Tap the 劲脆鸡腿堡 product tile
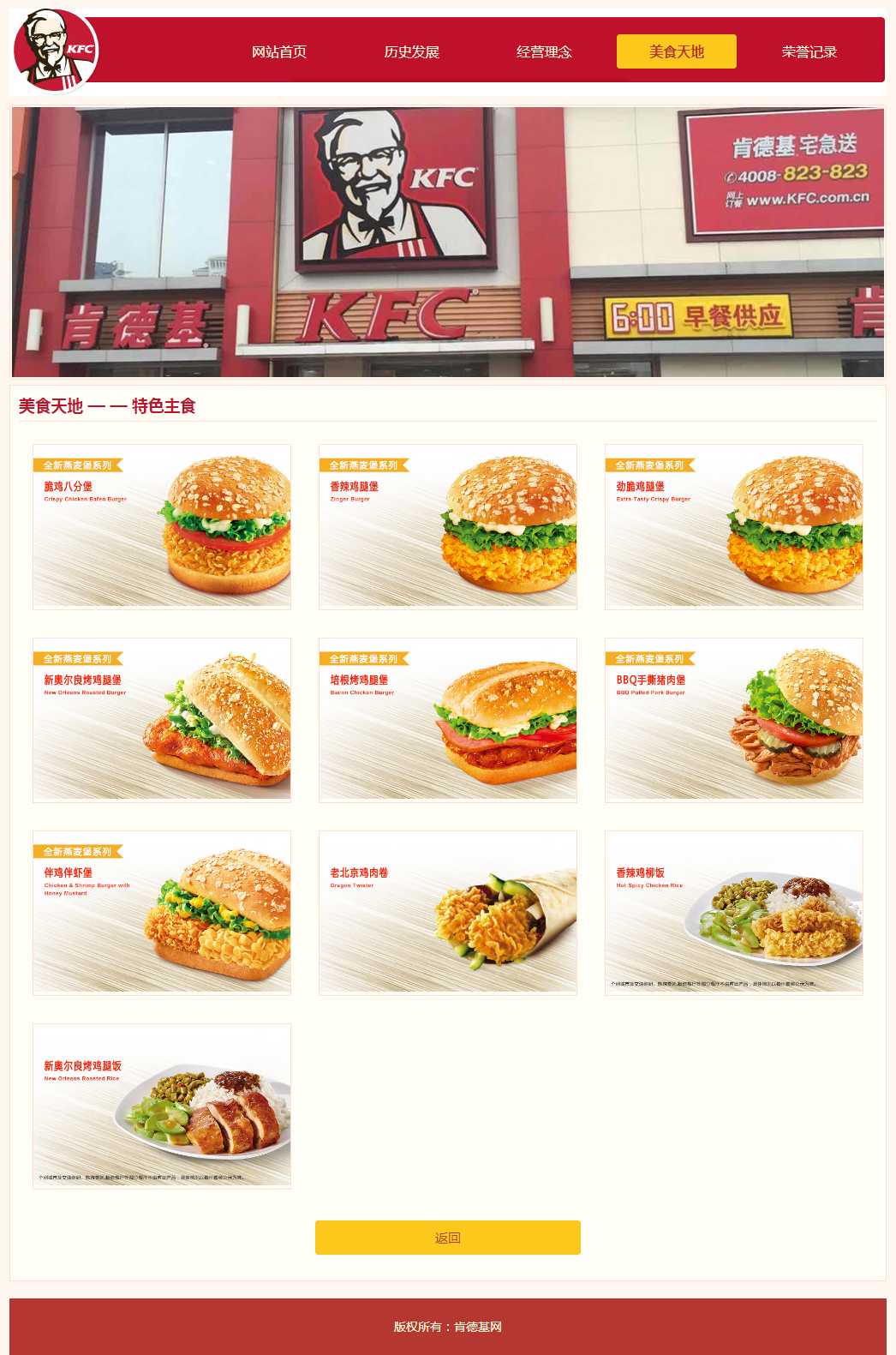This screenshot has width=896, height=1355. [734, 526]
